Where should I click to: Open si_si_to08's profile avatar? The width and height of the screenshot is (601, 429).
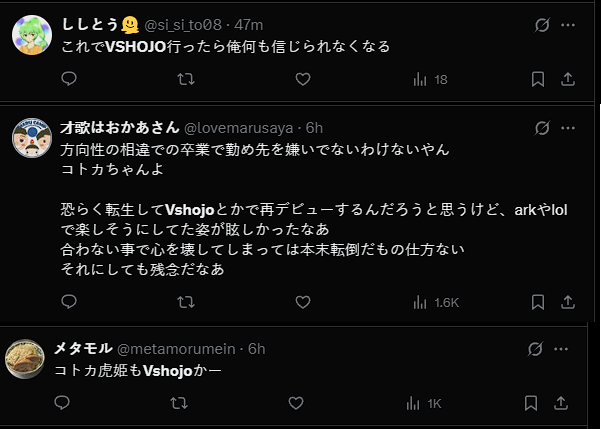[31, 37]
